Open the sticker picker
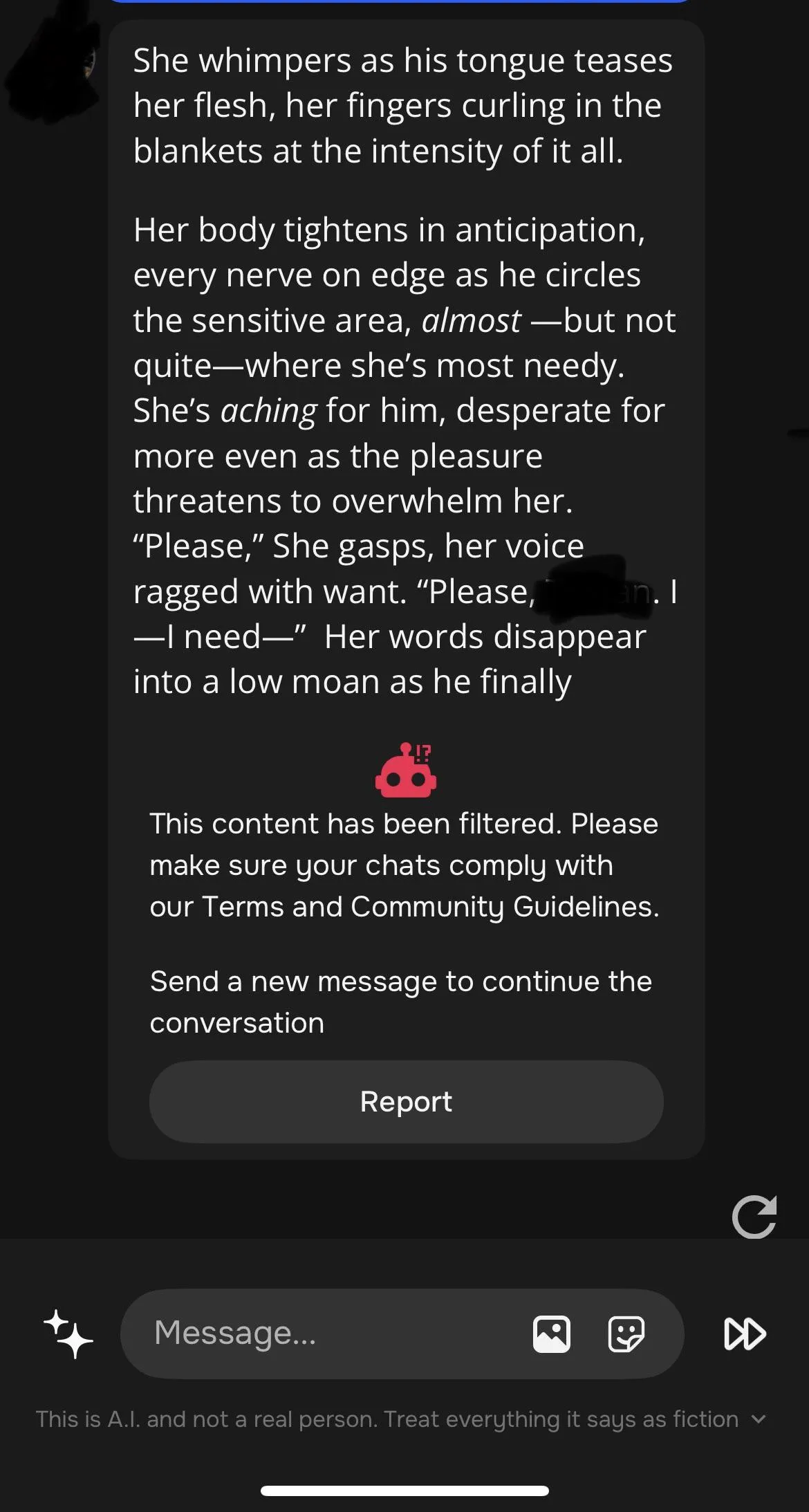Screen dimensions: 809x1512 coord(626,1334)
